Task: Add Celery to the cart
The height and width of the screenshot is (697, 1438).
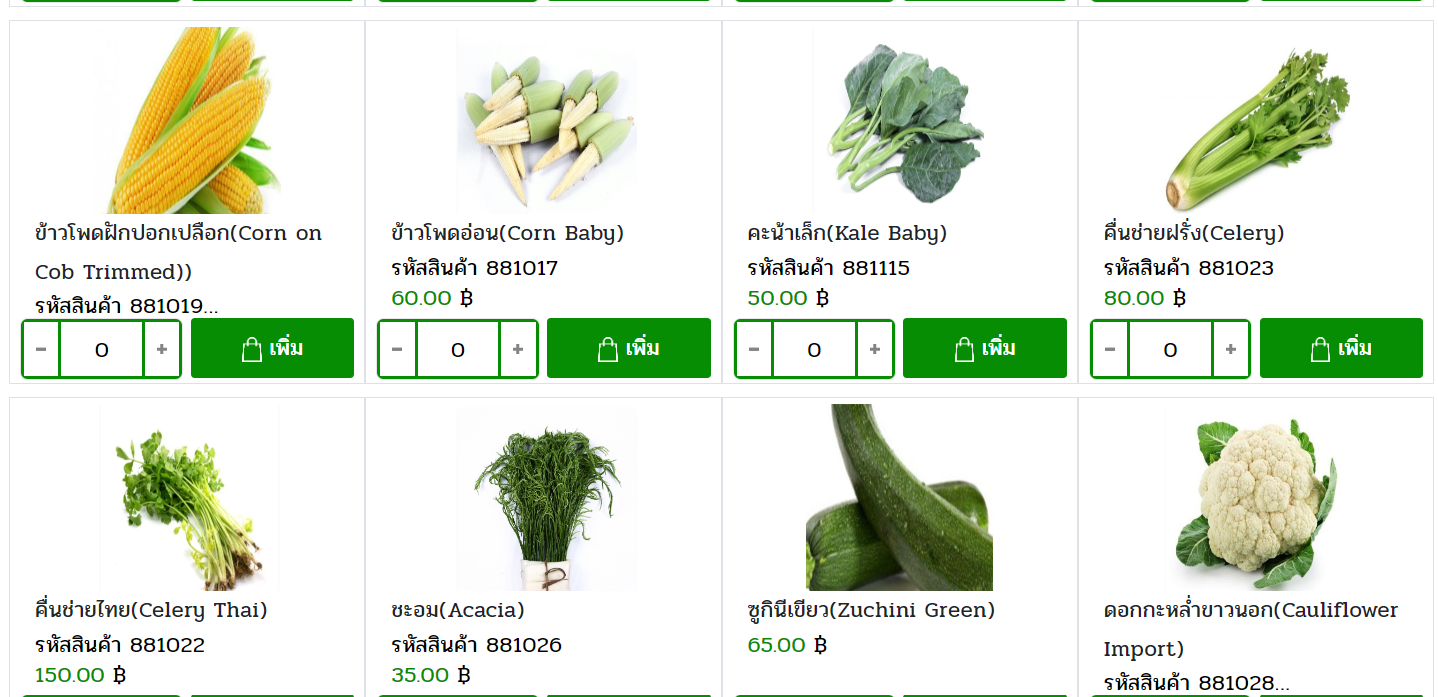Action: pyautogui.click(x=1340, y=348)
